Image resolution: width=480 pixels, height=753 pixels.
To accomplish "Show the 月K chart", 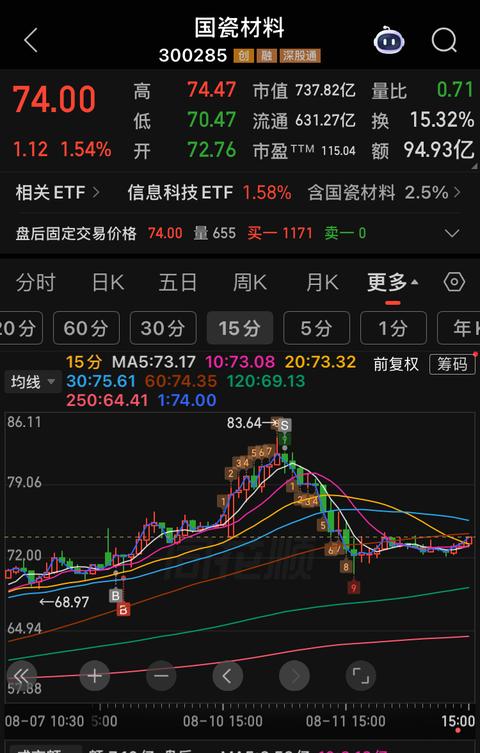I will 323,282.
